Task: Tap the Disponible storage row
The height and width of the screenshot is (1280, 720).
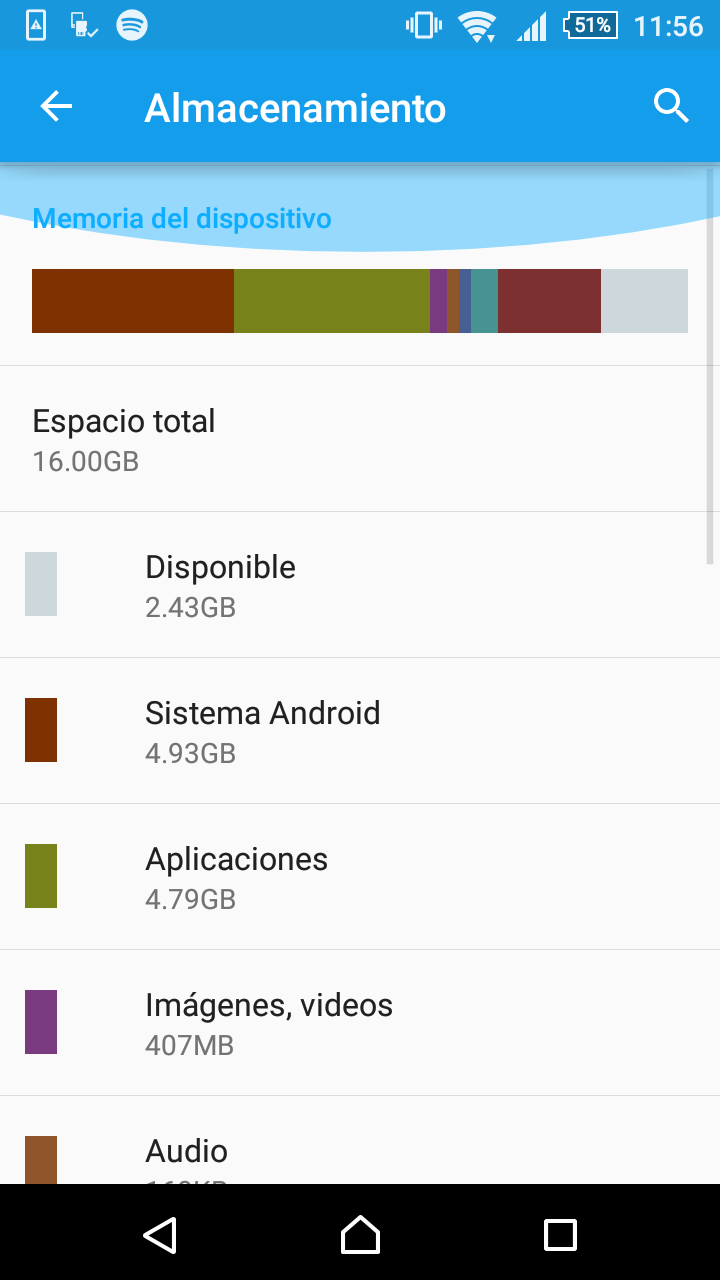Action: coord(360,584)
